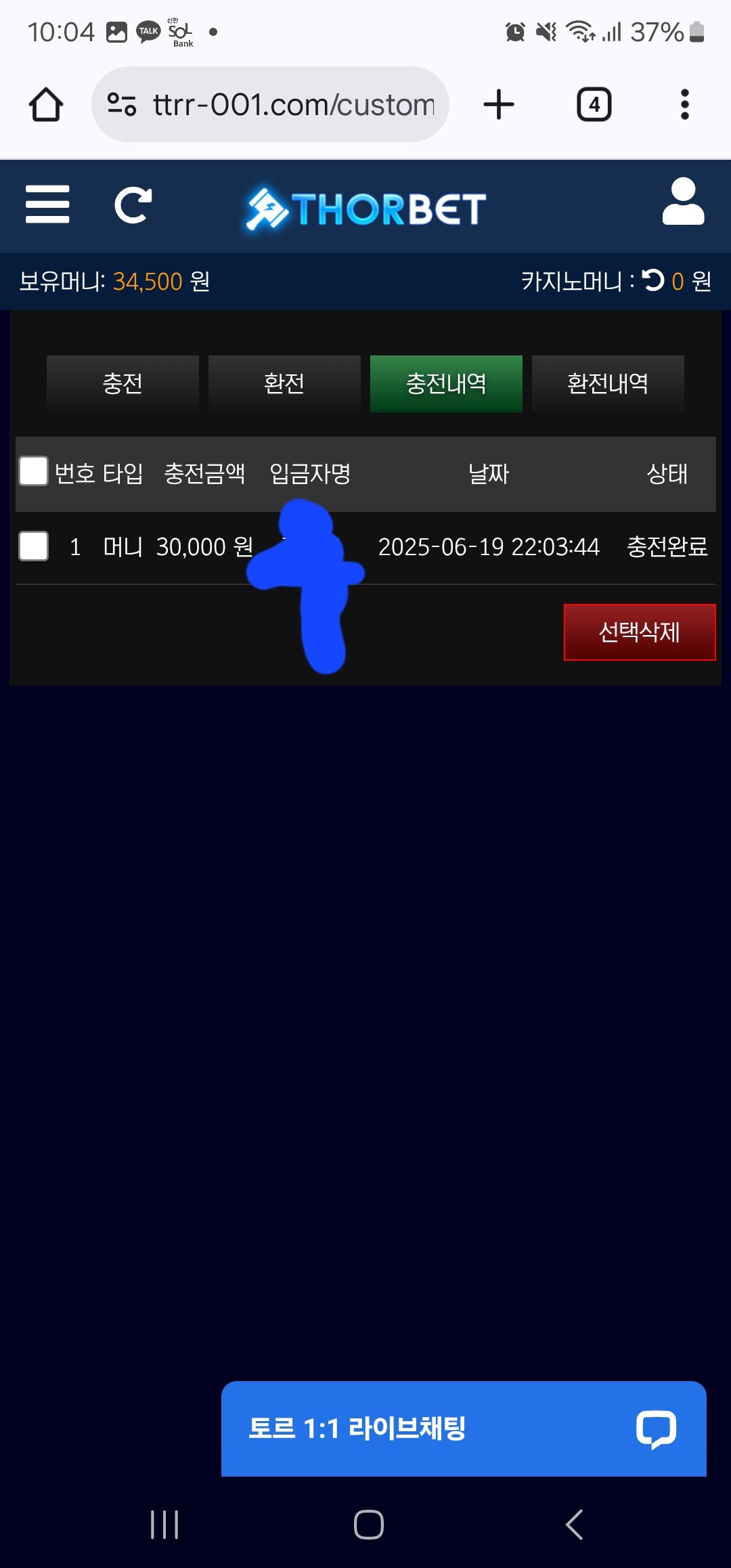
Task: Open the browser tab switcher
Action: point(594,105)
